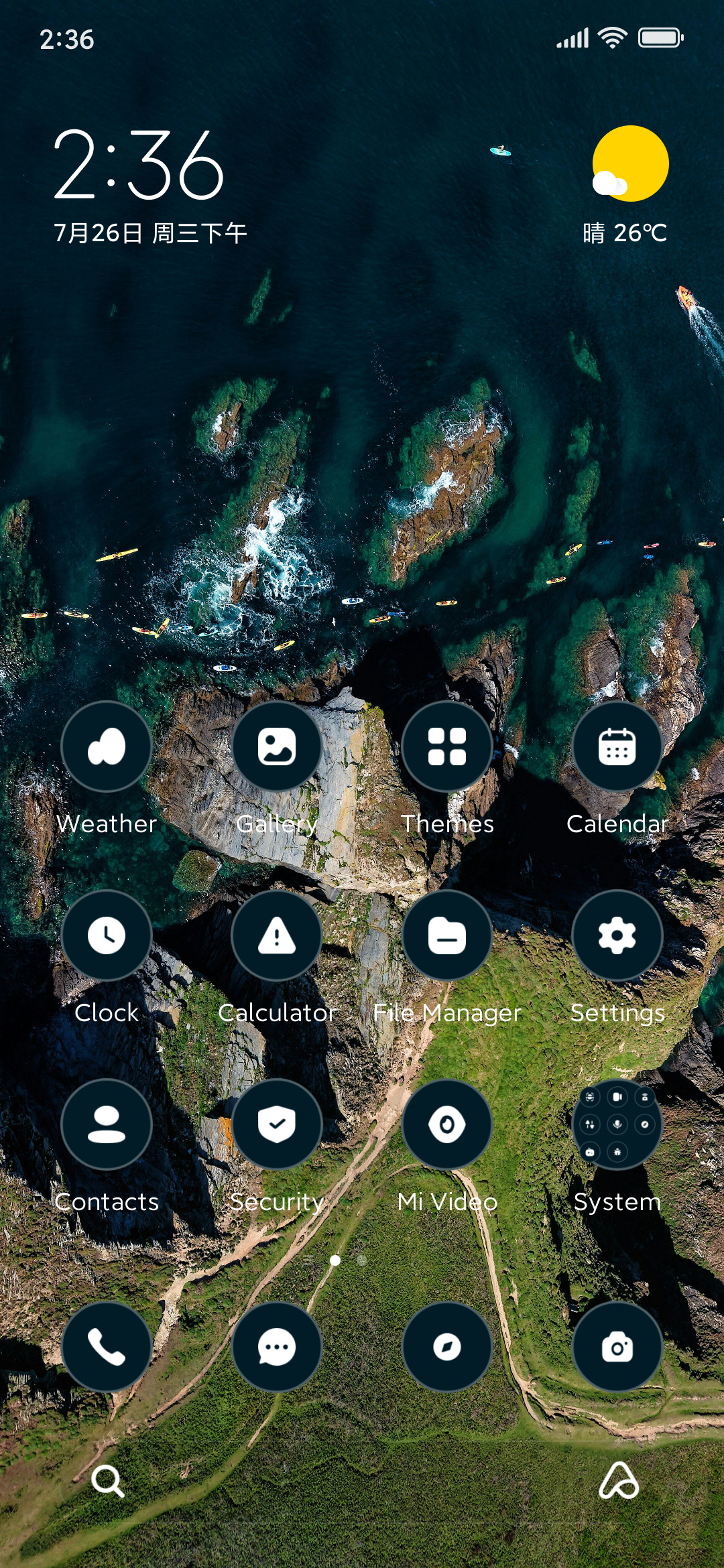
Task: Open the weather widget showing 26℃
Action: coord(627,186)
